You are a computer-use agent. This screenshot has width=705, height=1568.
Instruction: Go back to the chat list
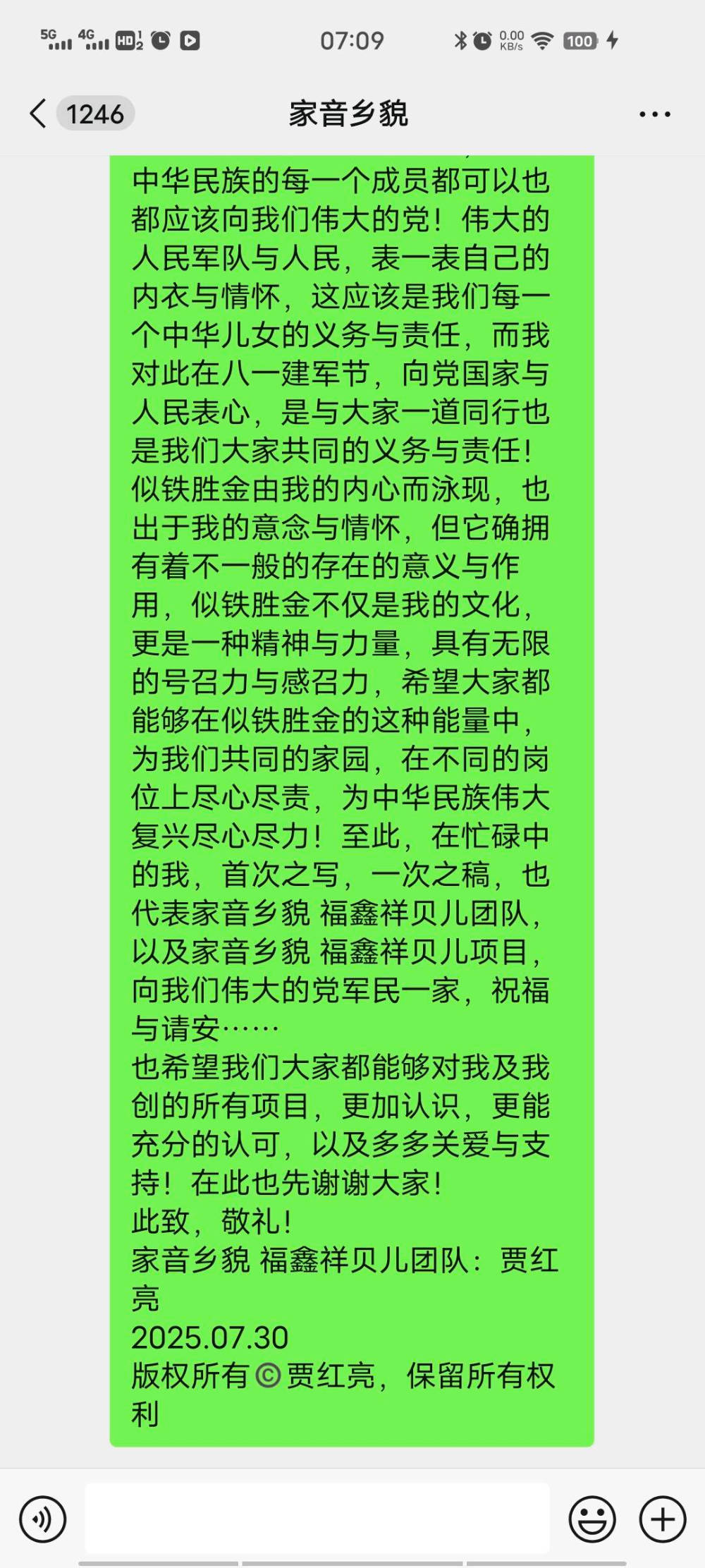[x=39, y=114]
